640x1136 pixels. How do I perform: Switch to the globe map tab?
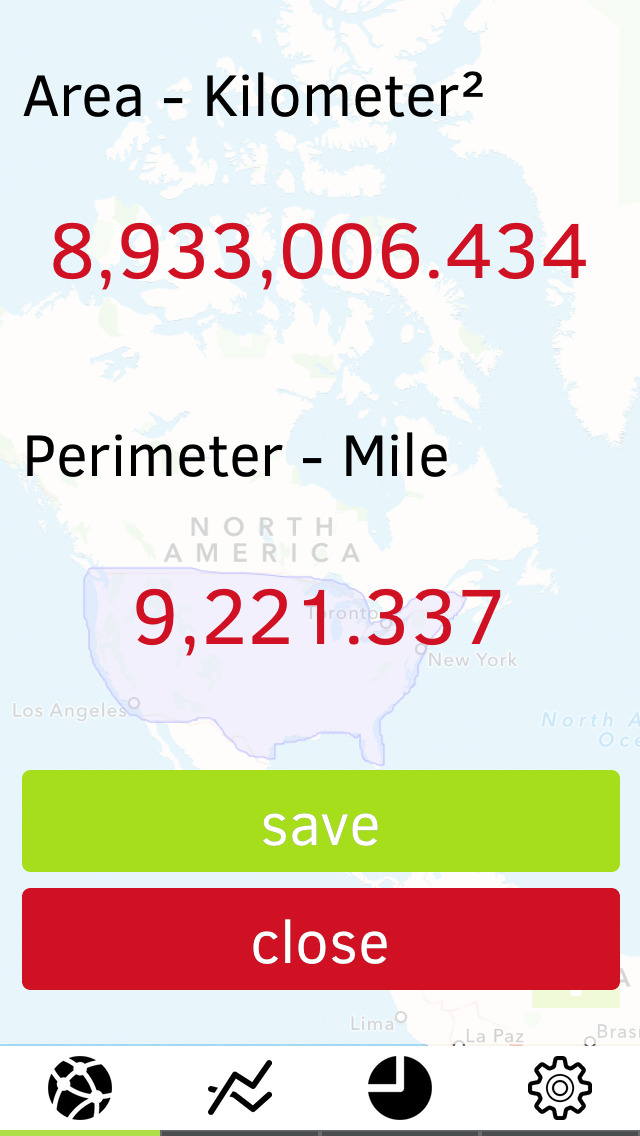point(80,1088)
